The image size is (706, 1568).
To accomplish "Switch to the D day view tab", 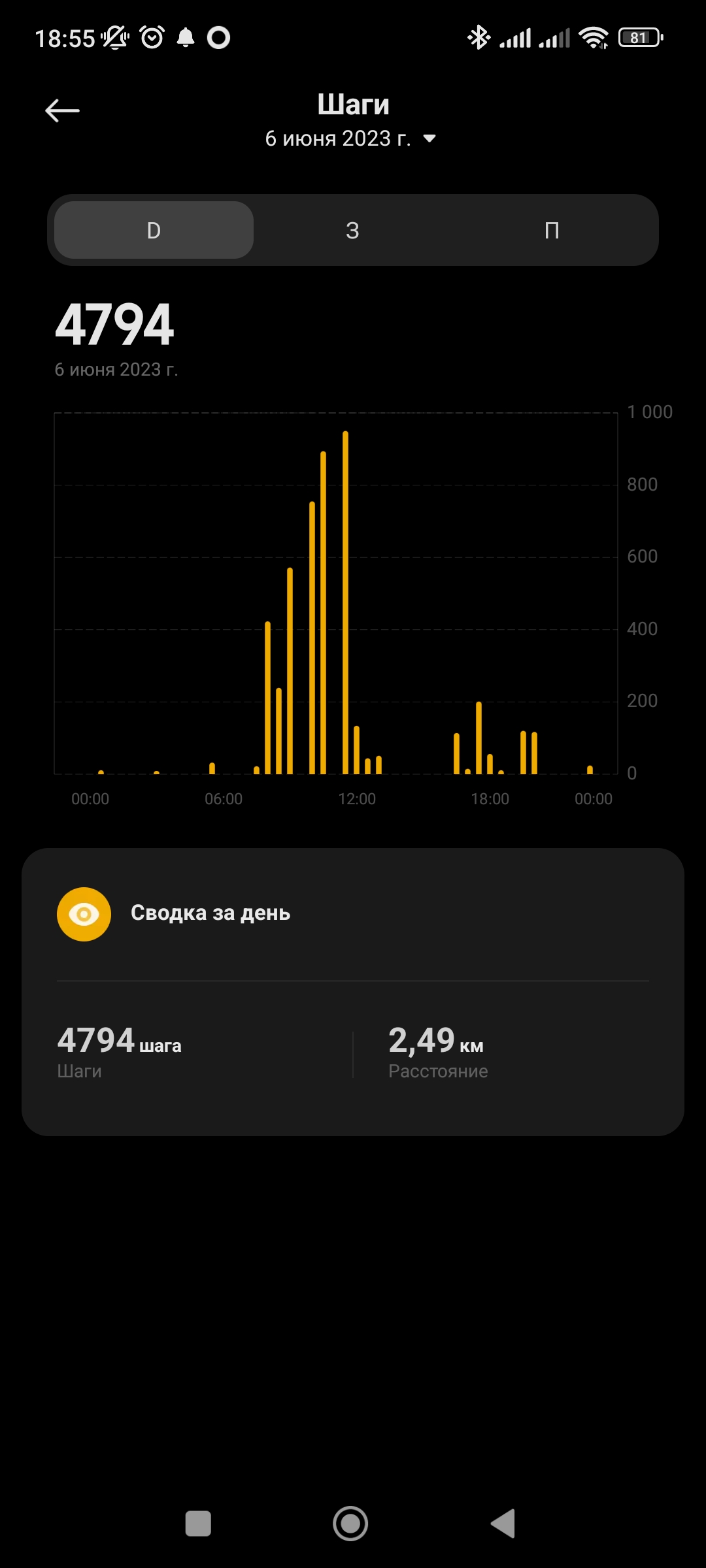I will point(152,230).
